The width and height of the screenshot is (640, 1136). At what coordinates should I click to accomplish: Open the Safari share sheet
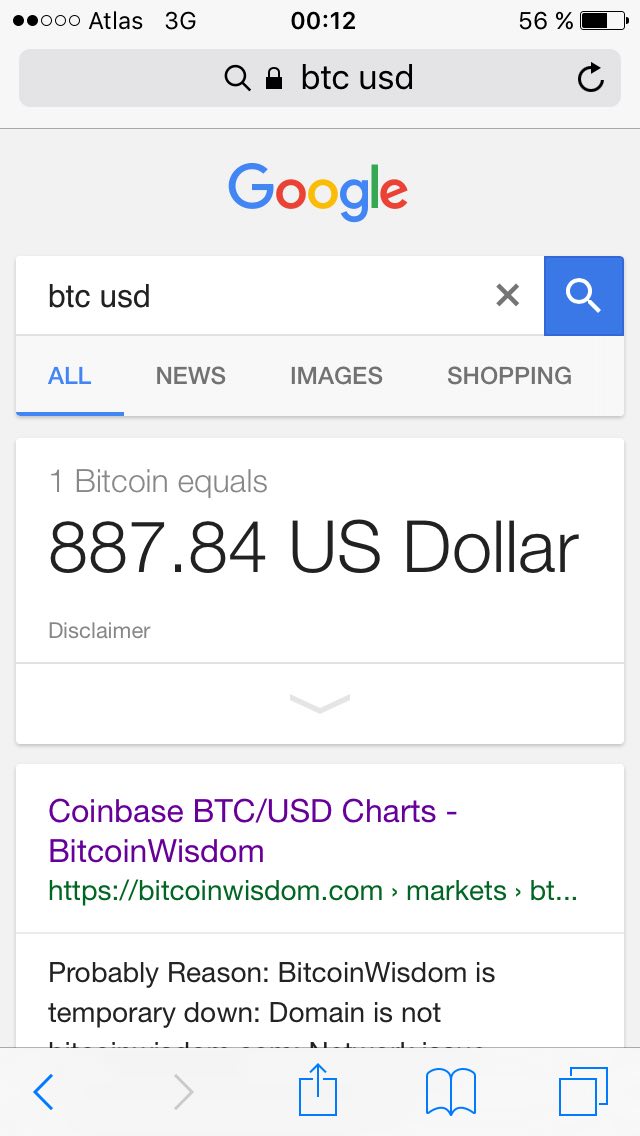click(318, 1090)
